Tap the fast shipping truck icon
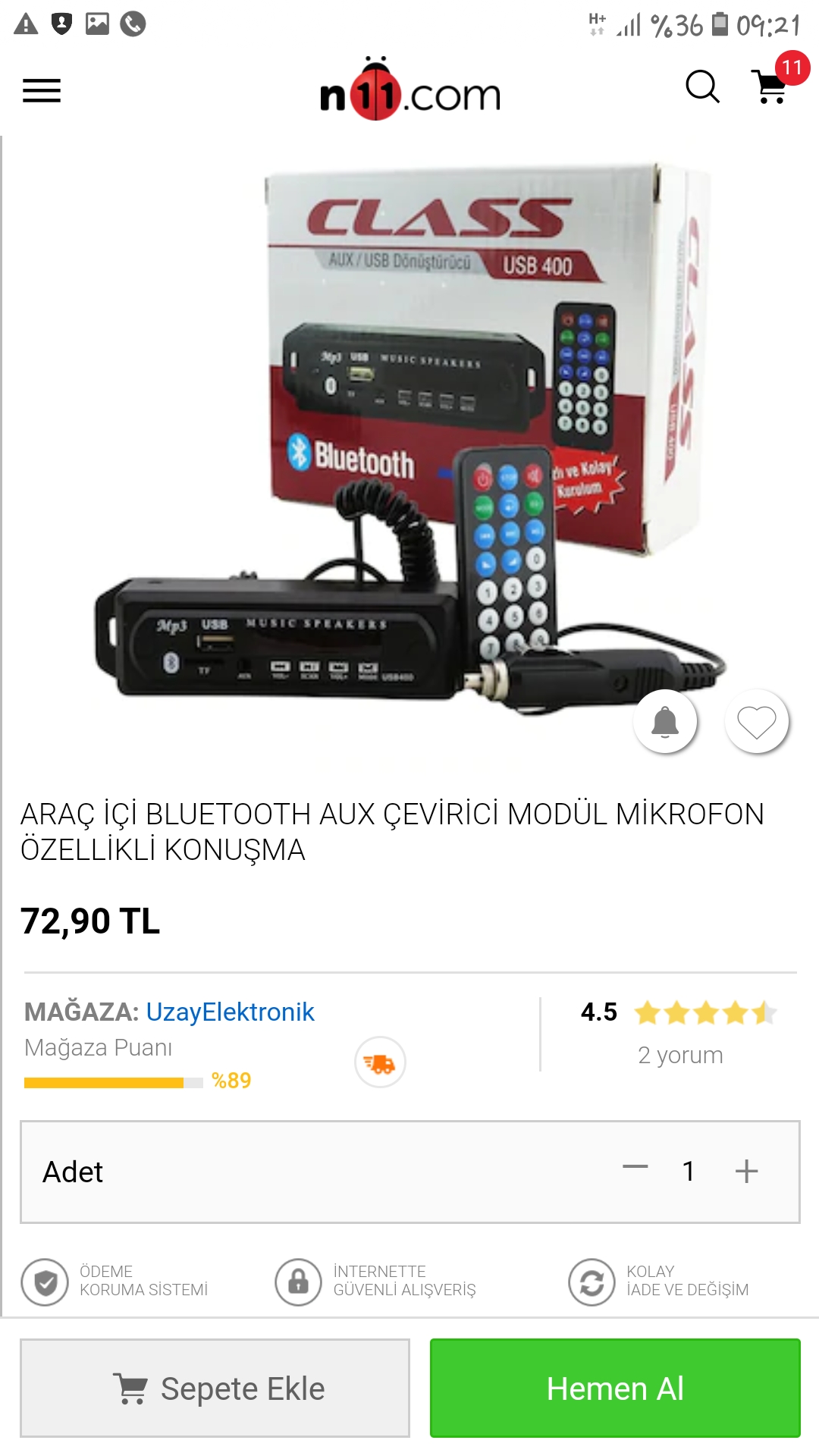The image size is (819, 1456). (380, 1062)
